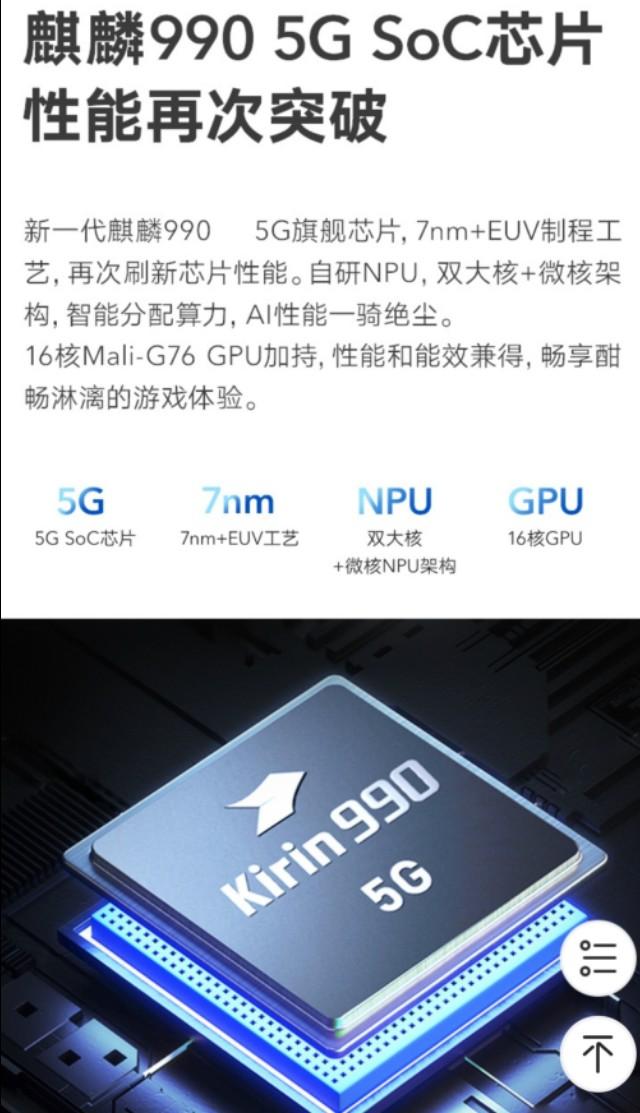This screenshot has height=1113, width=640.
Task: Jump back to the top of the page
Action: [597, 1053]
